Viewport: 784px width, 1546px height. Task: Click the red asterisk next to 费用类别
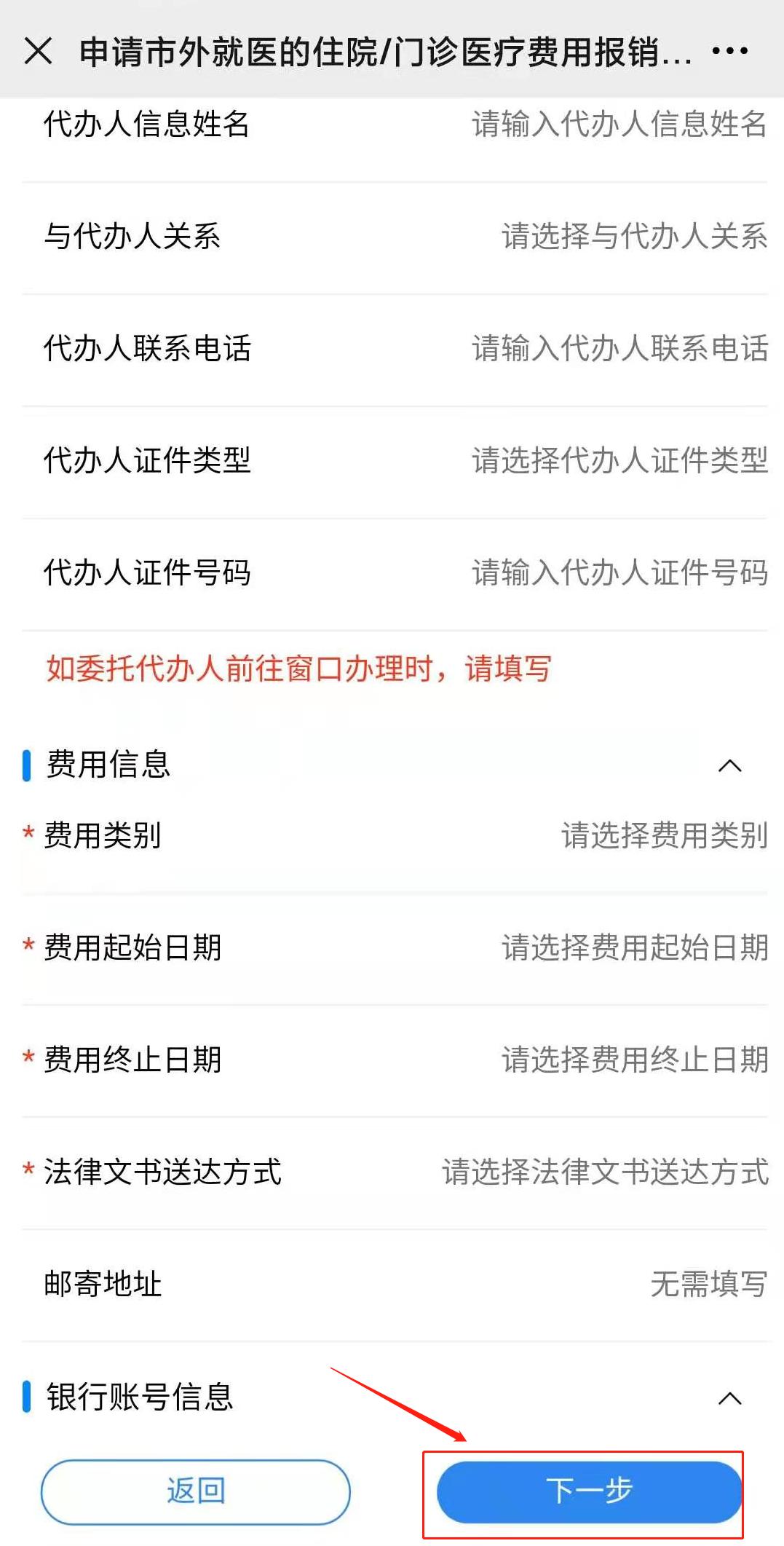coord(28,836)
